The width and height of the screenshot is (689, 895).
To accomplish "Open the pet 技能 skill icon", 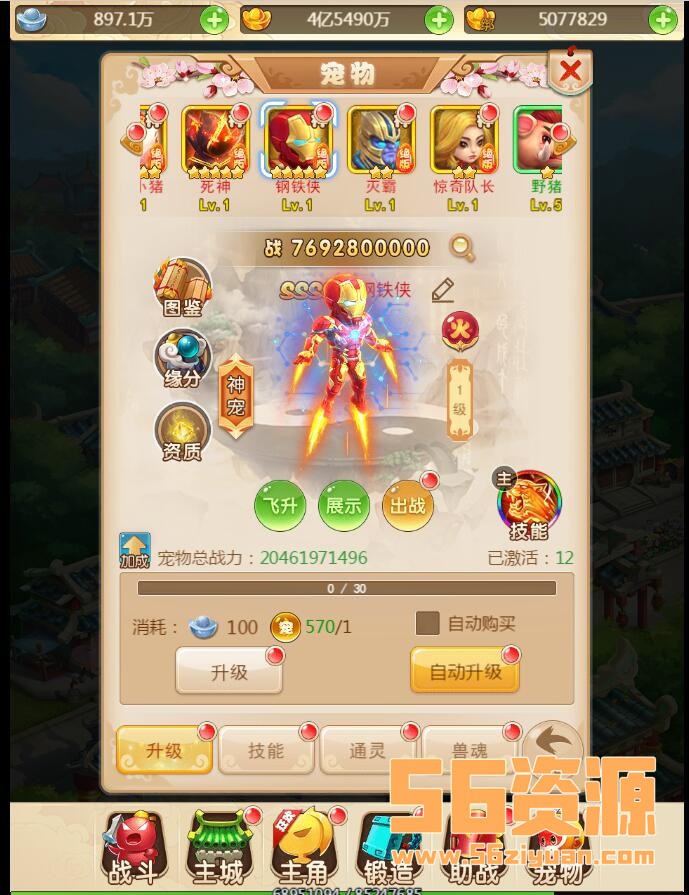I will pos(529,504).
